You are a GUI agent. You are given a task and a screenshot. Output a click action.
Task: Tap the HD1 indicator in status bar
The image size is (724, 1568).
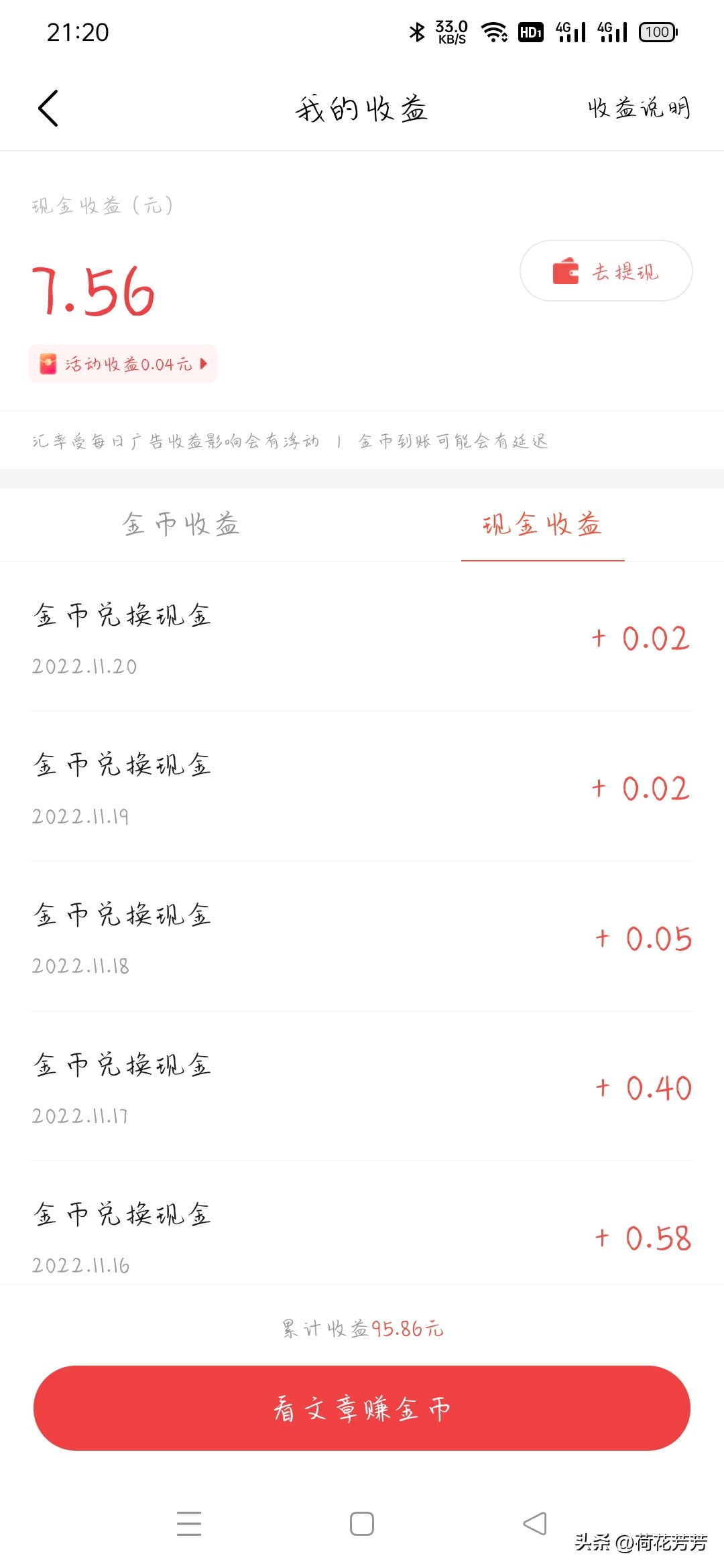pos(530,31)
